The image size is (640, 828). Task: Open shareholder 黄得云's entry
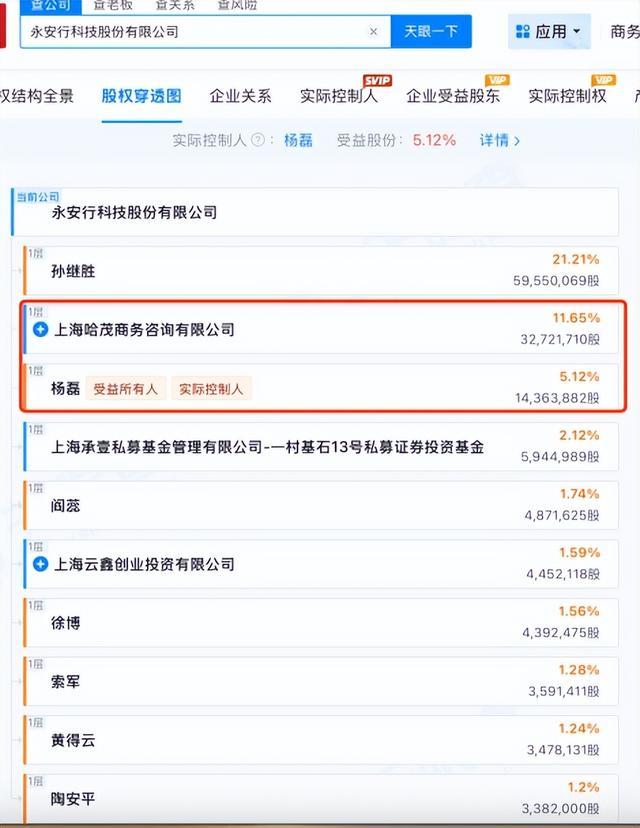(74, 740)
